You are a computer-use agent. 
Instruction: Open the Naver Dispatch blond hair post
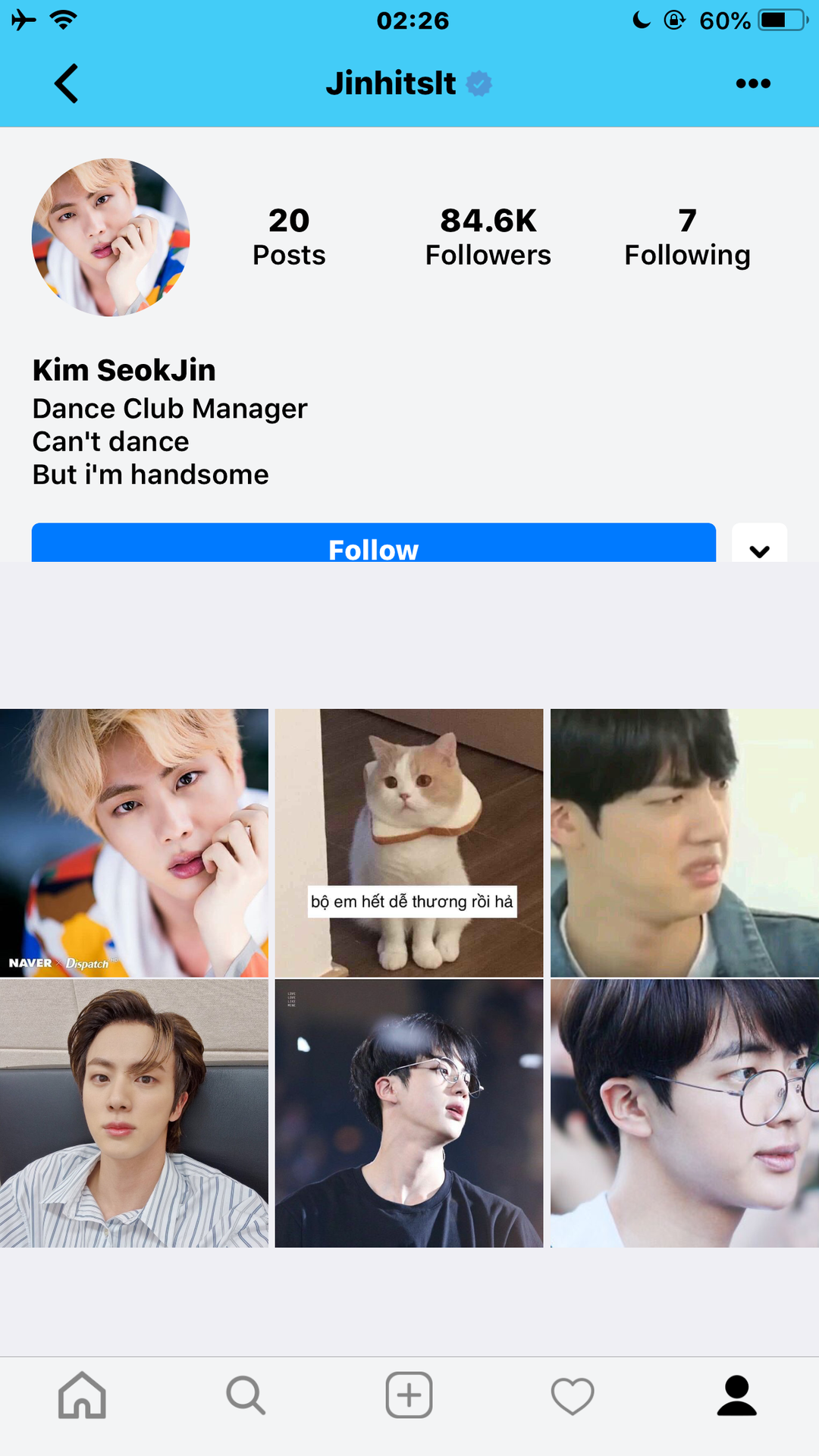click(x=134, y=843)
